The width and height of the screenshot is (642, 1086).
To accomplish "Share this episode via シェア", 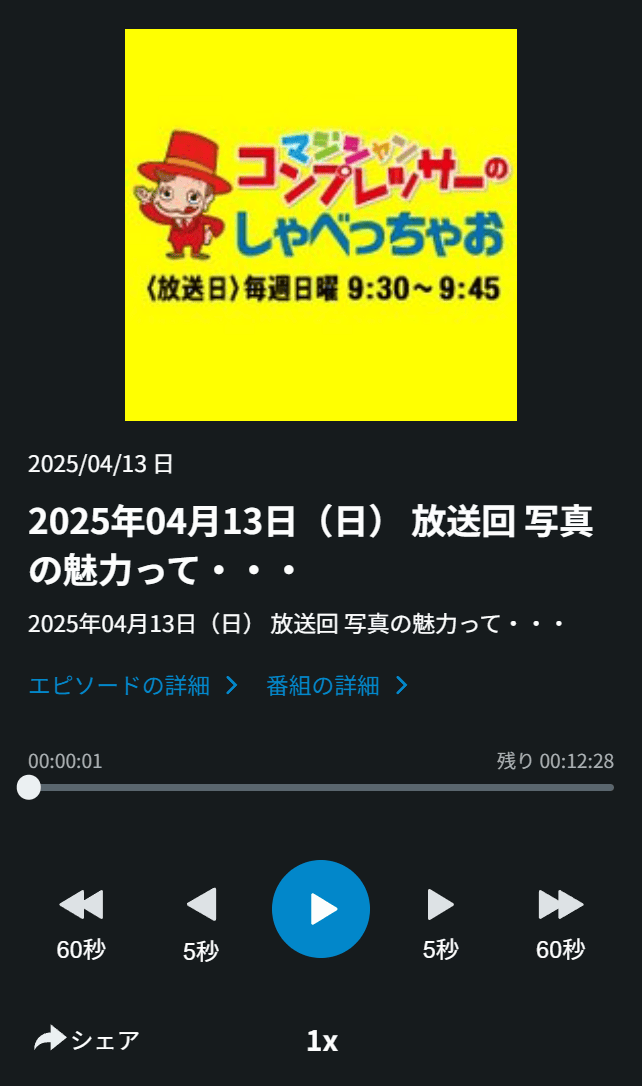I will click(x=87, y=1040).
